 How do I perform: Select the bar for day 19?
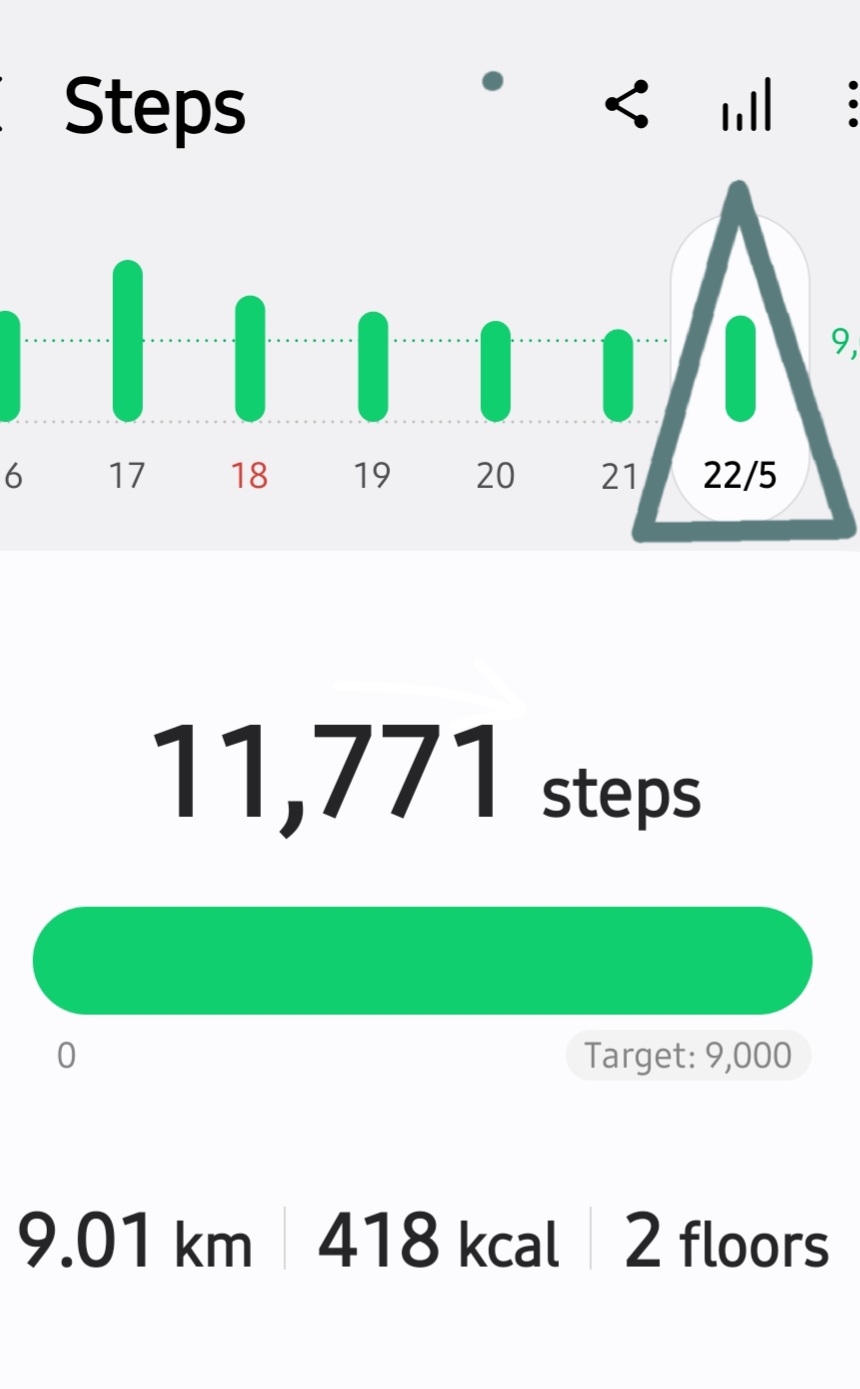(373, 367)
